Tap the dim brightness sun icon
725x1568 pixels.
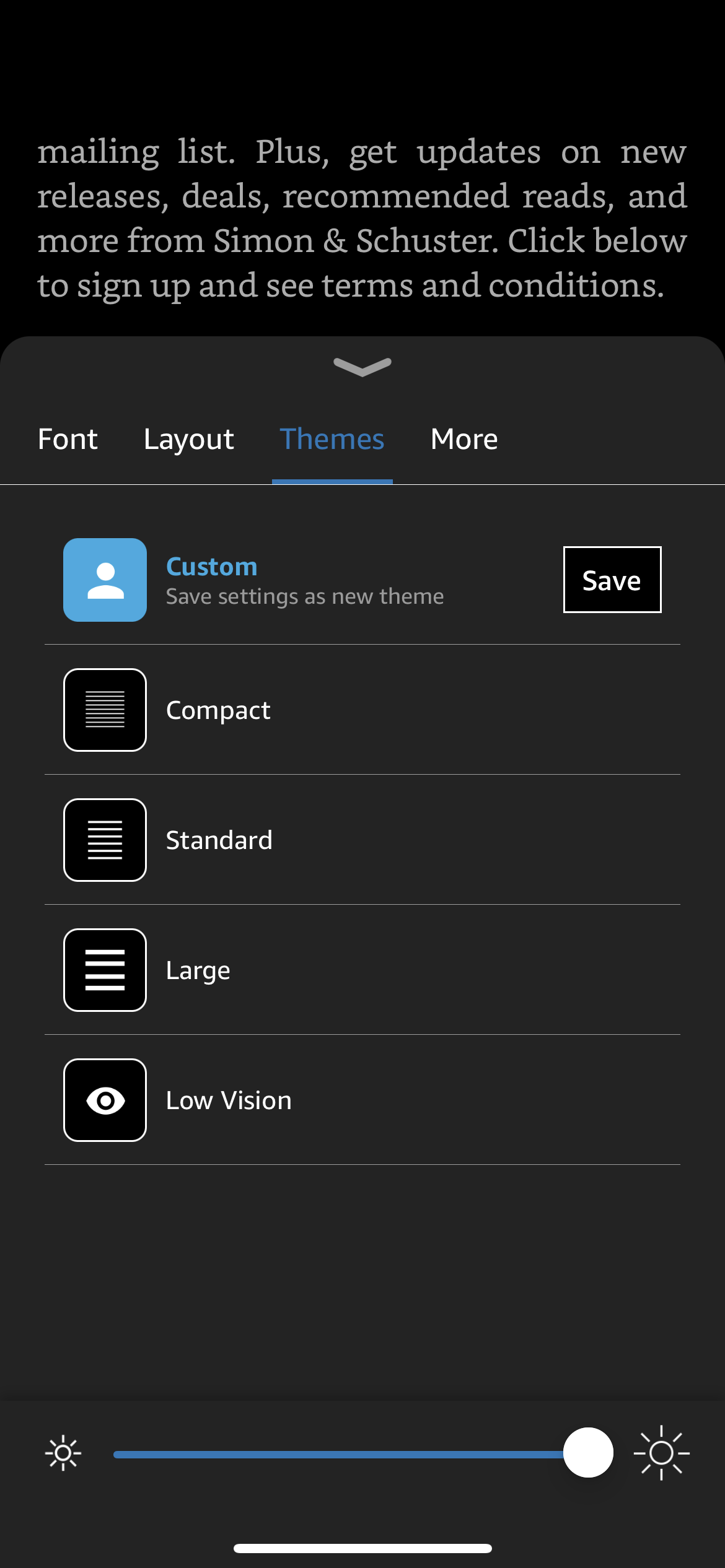point(63,1452)
